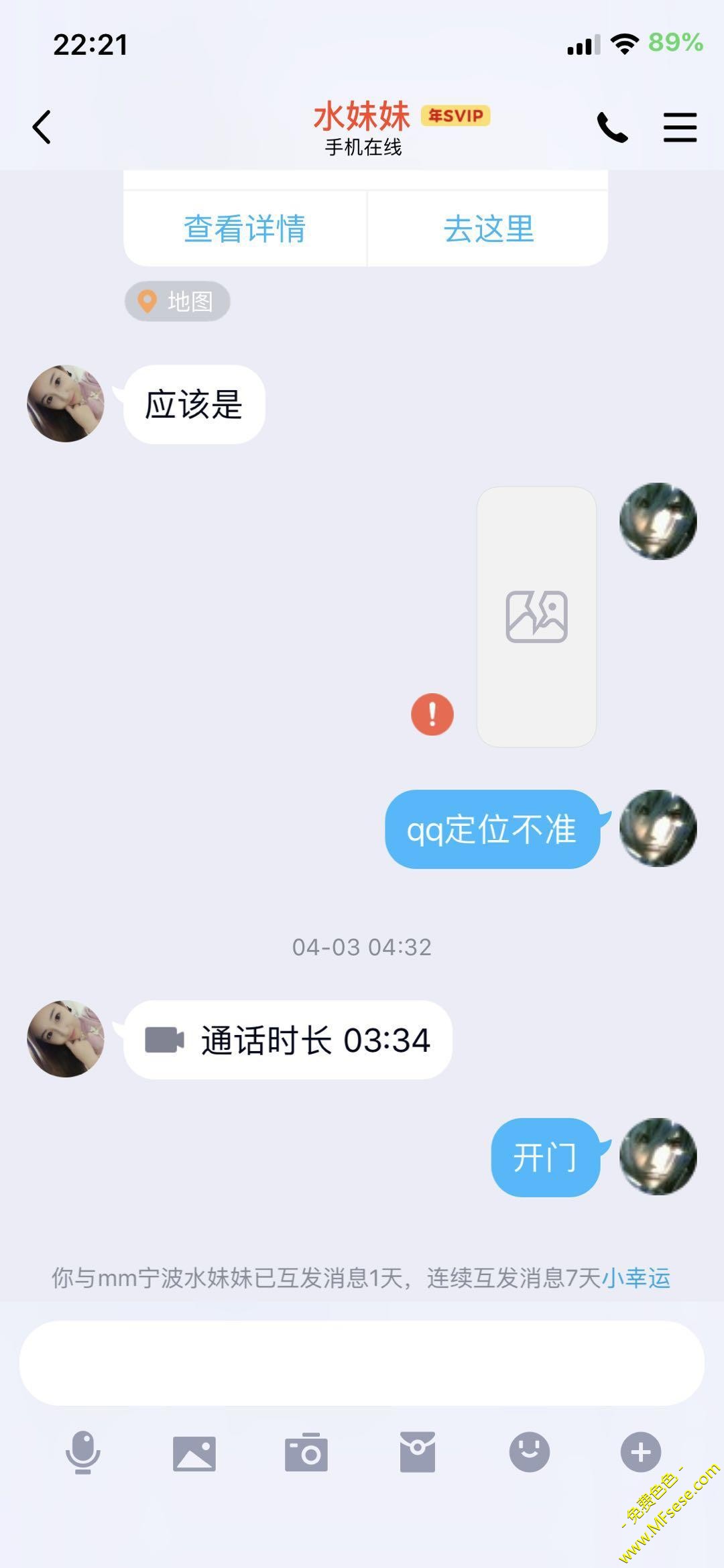Open the 小幸运 link
This screenshot has width=724, height=1568.
tap(636, 1278)
